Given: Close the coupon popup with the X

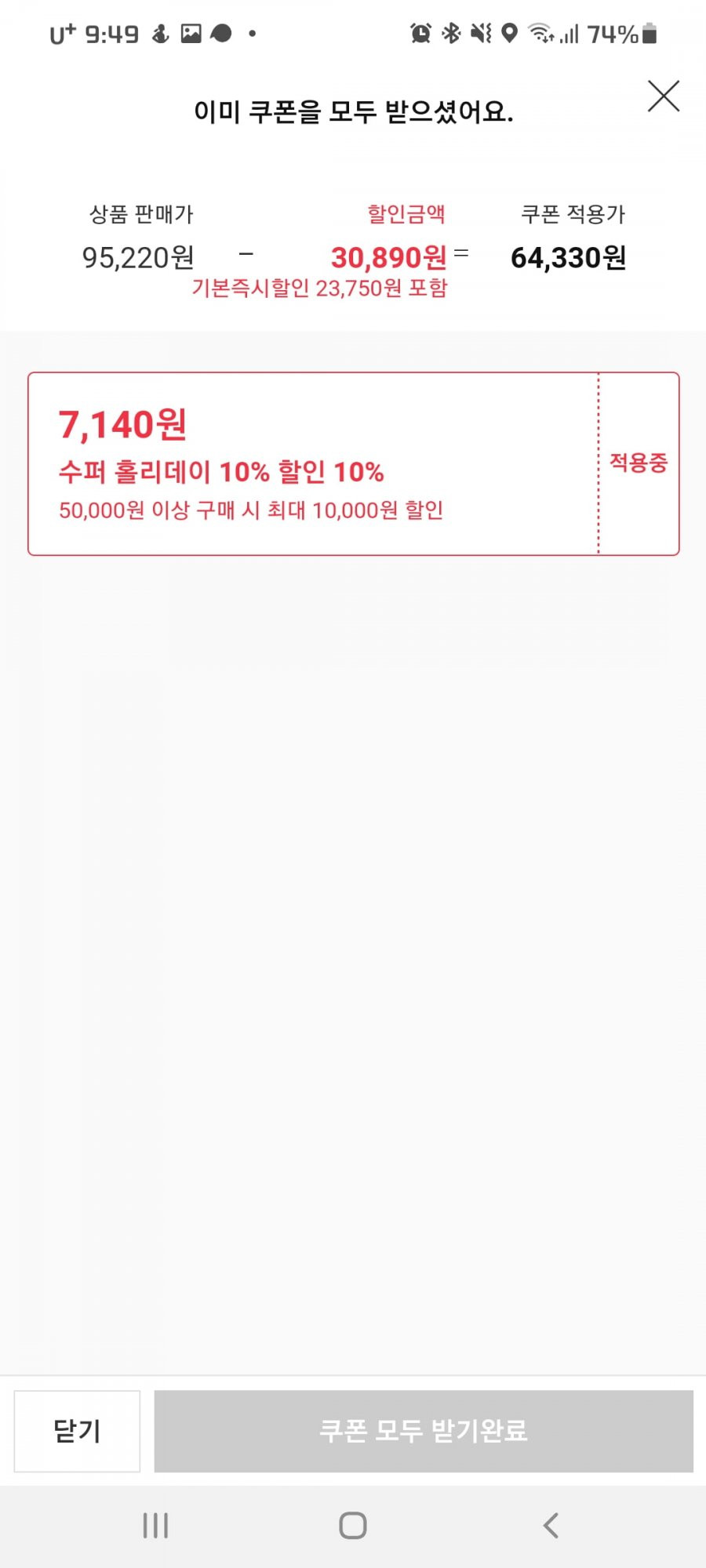Looking at the screenshot, I should 663,96.
